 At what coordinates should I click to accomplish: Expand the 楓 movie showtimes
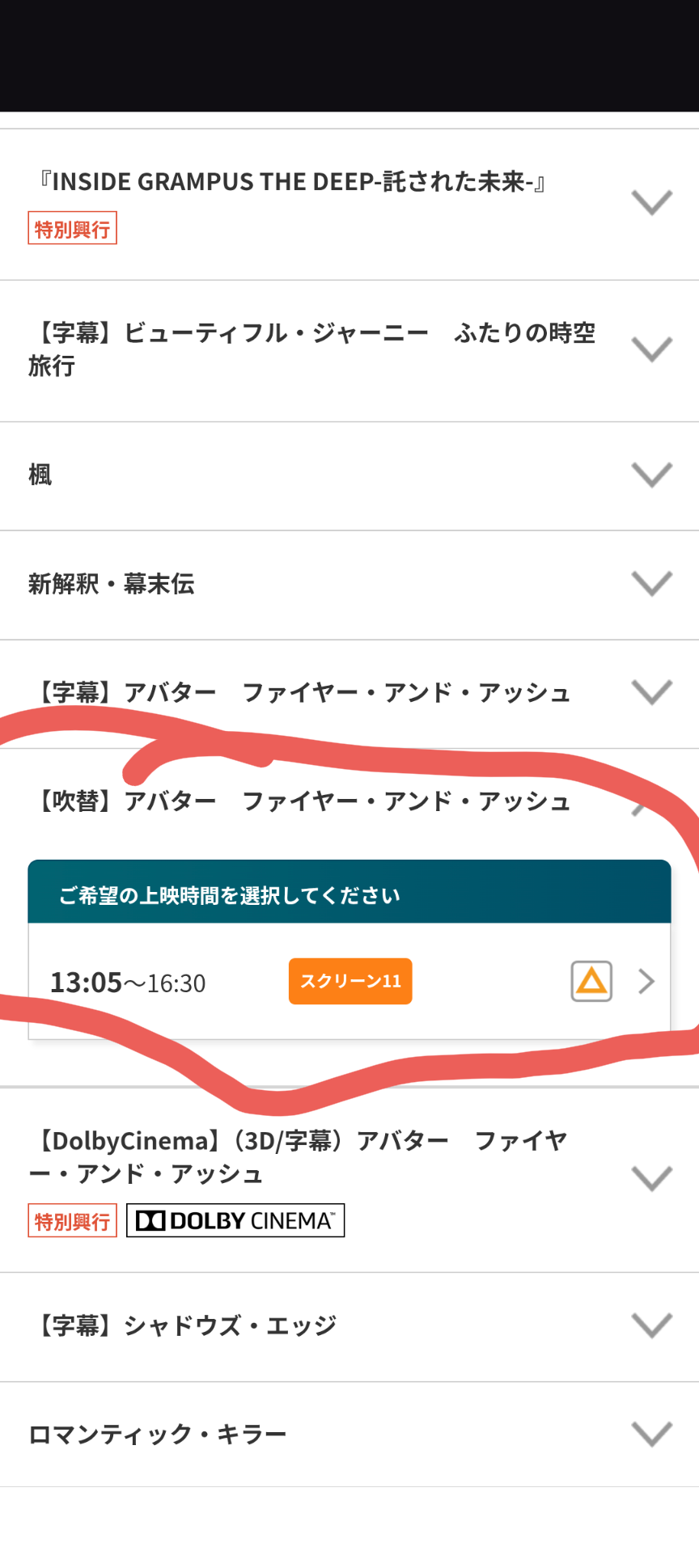coord(651,475)
